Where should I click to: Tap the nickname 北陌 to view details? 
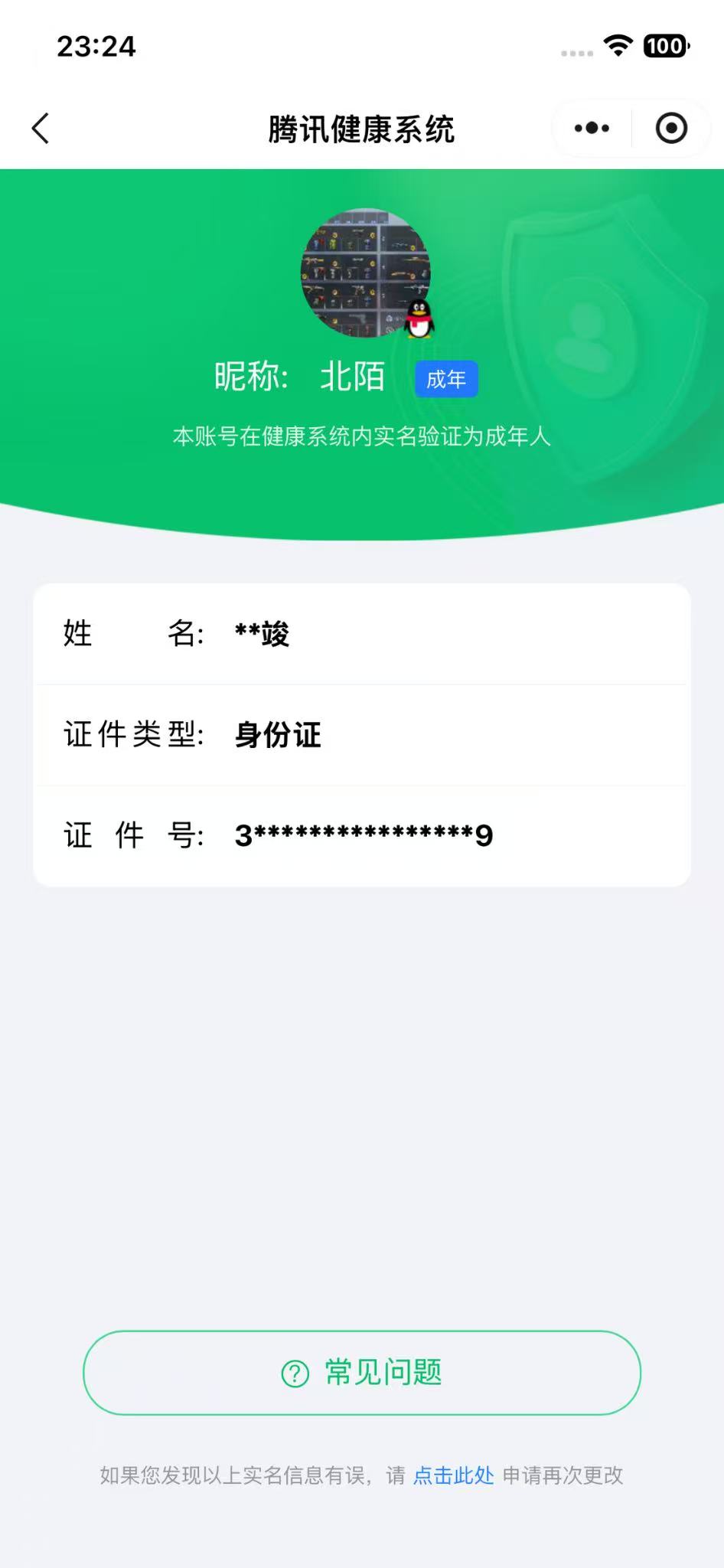353,377
